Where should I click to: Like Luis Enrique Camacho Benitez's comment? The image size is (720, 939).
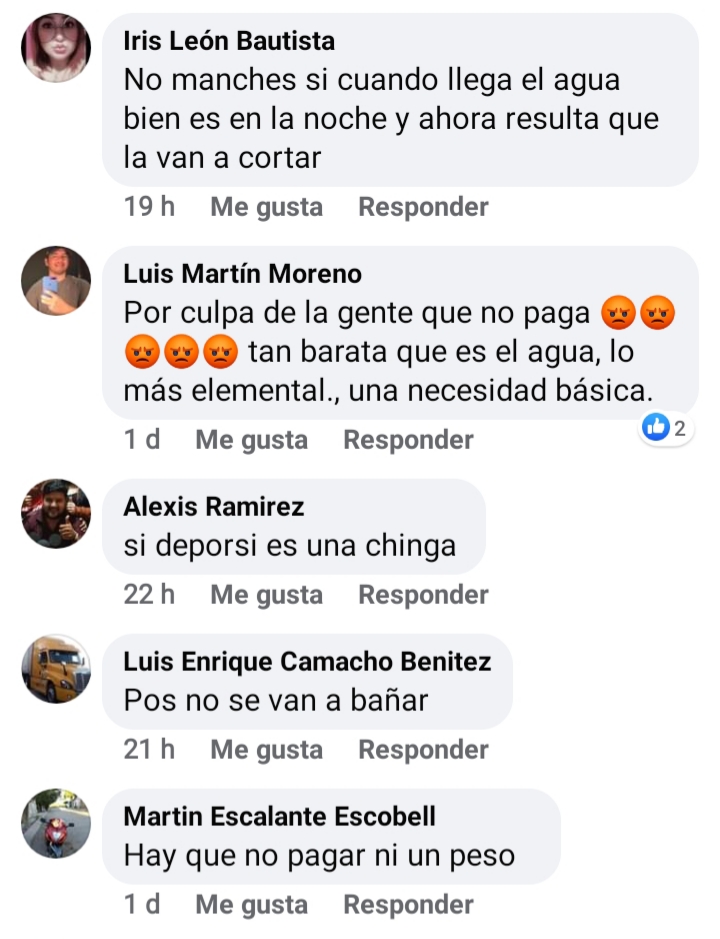[266, 750]
